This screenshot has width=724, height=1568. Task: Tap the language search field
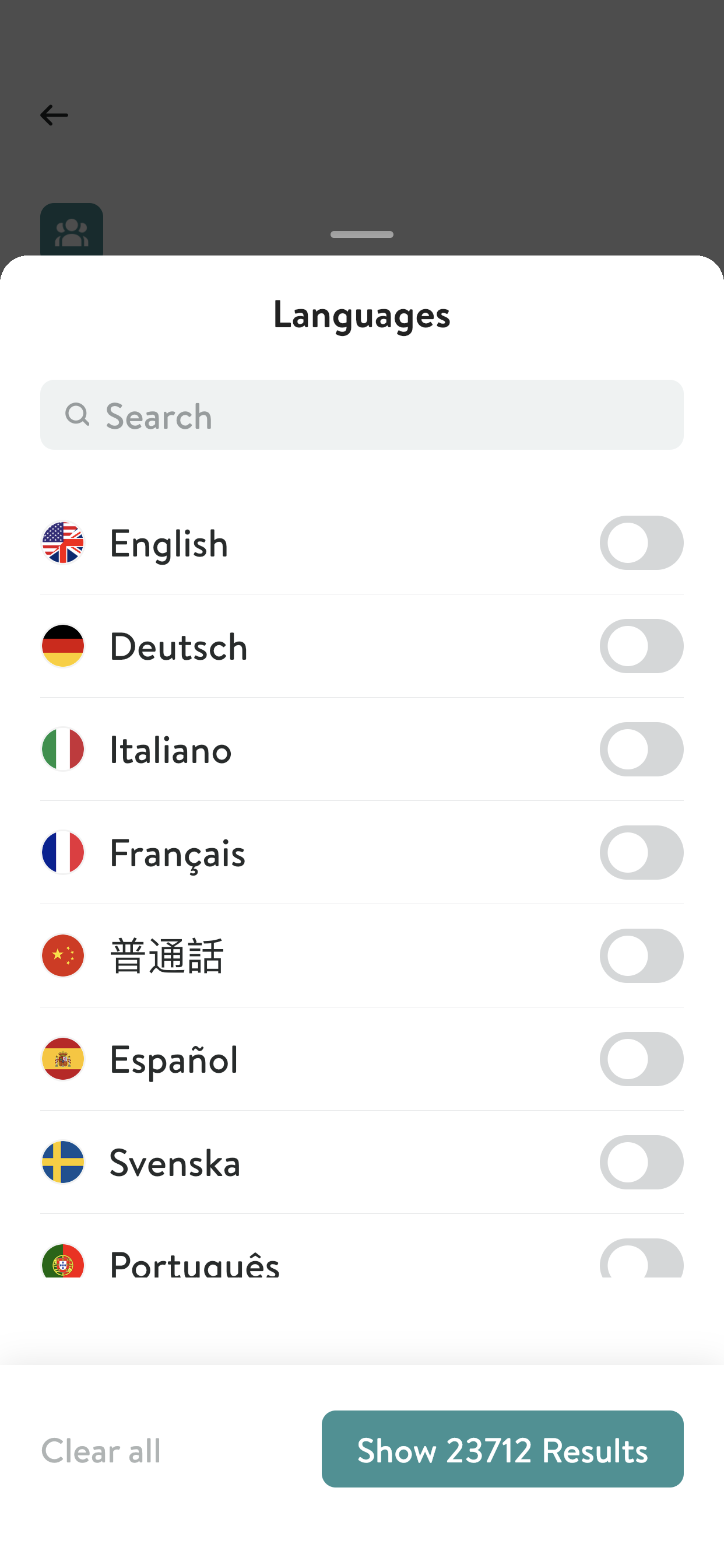[x=362, y=415]
